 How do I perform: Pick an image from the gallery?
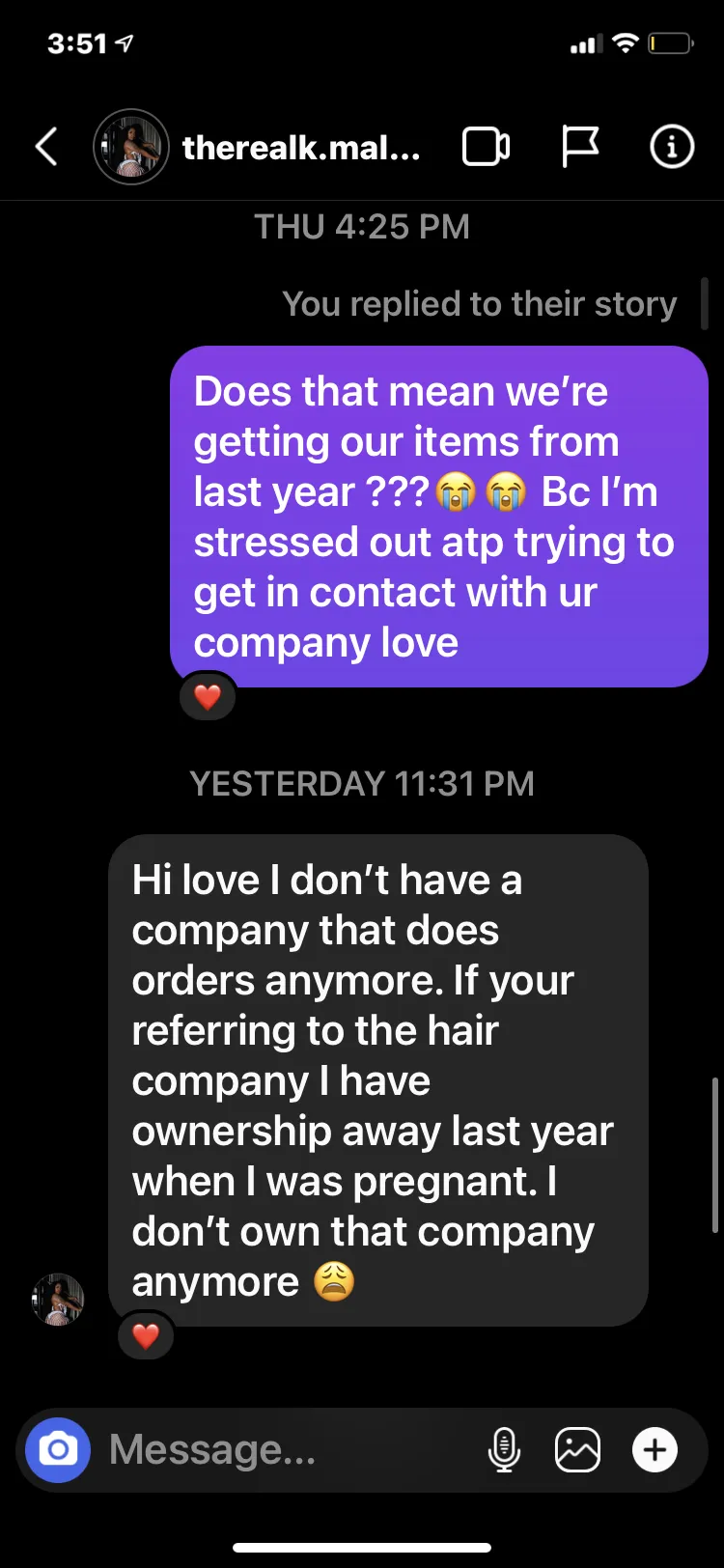click(x=577, y=1449)
